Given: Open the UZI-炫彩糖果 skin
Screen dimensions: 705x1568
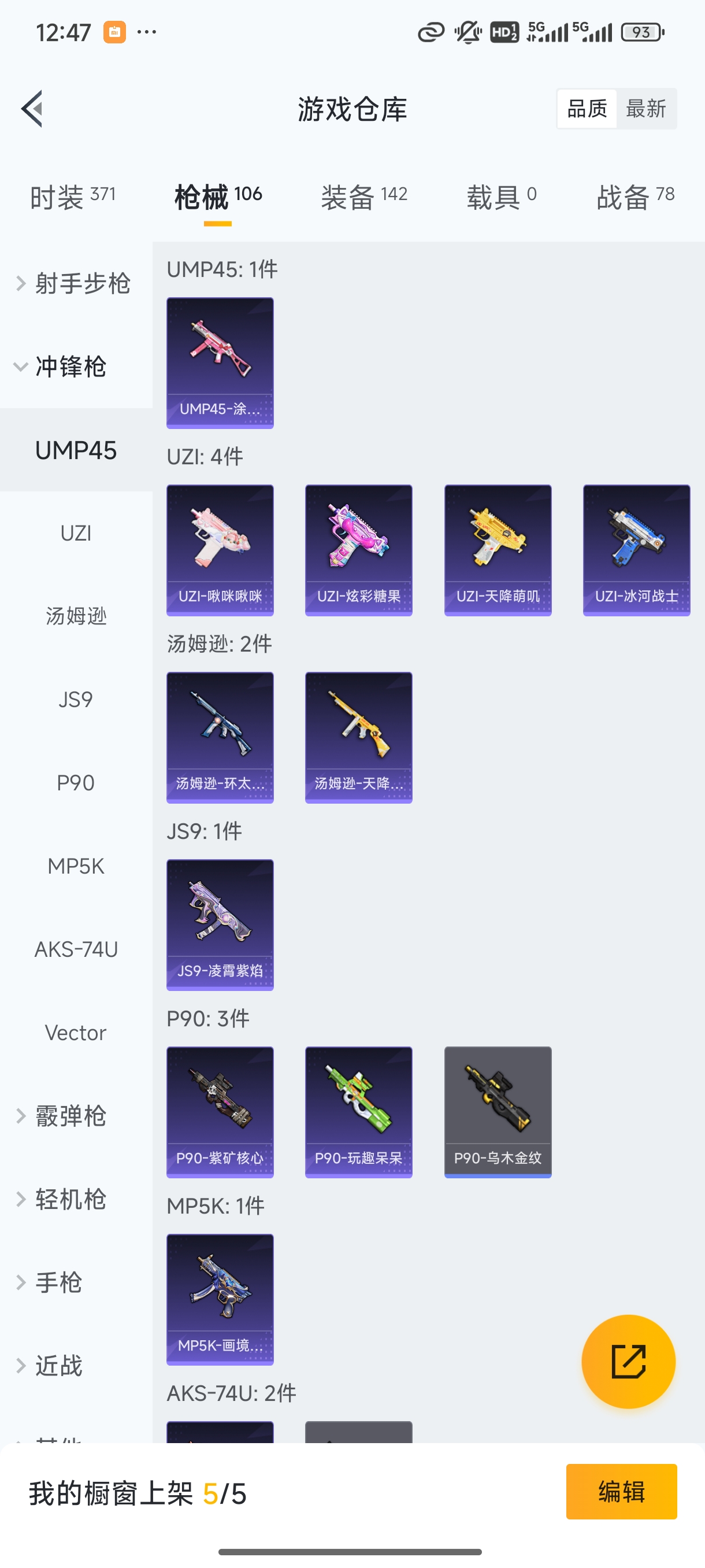Looking at the screenshot, I should 358,550.
